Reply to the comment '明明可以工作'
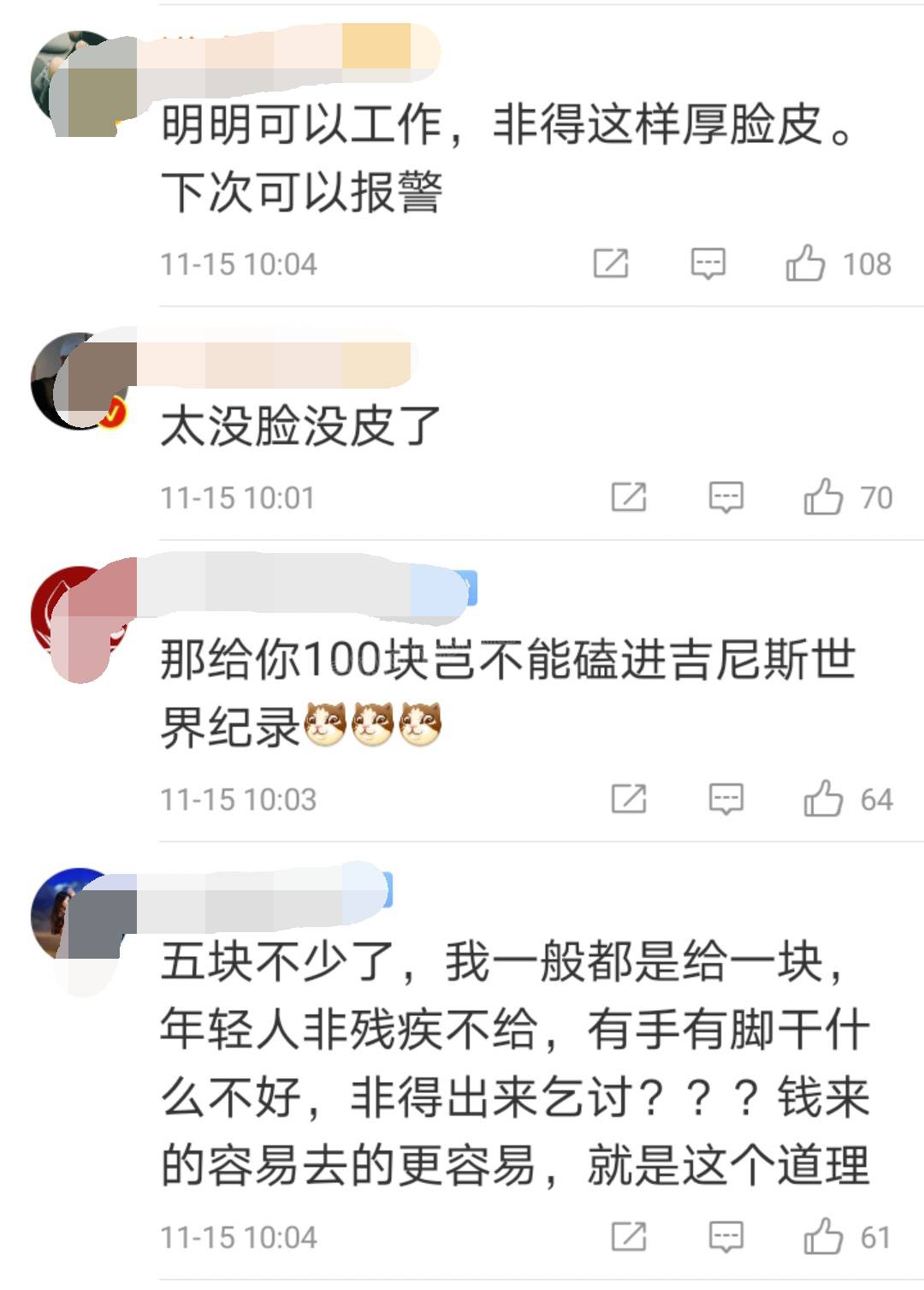924x1290 pixels. click(x=708, y=263)
